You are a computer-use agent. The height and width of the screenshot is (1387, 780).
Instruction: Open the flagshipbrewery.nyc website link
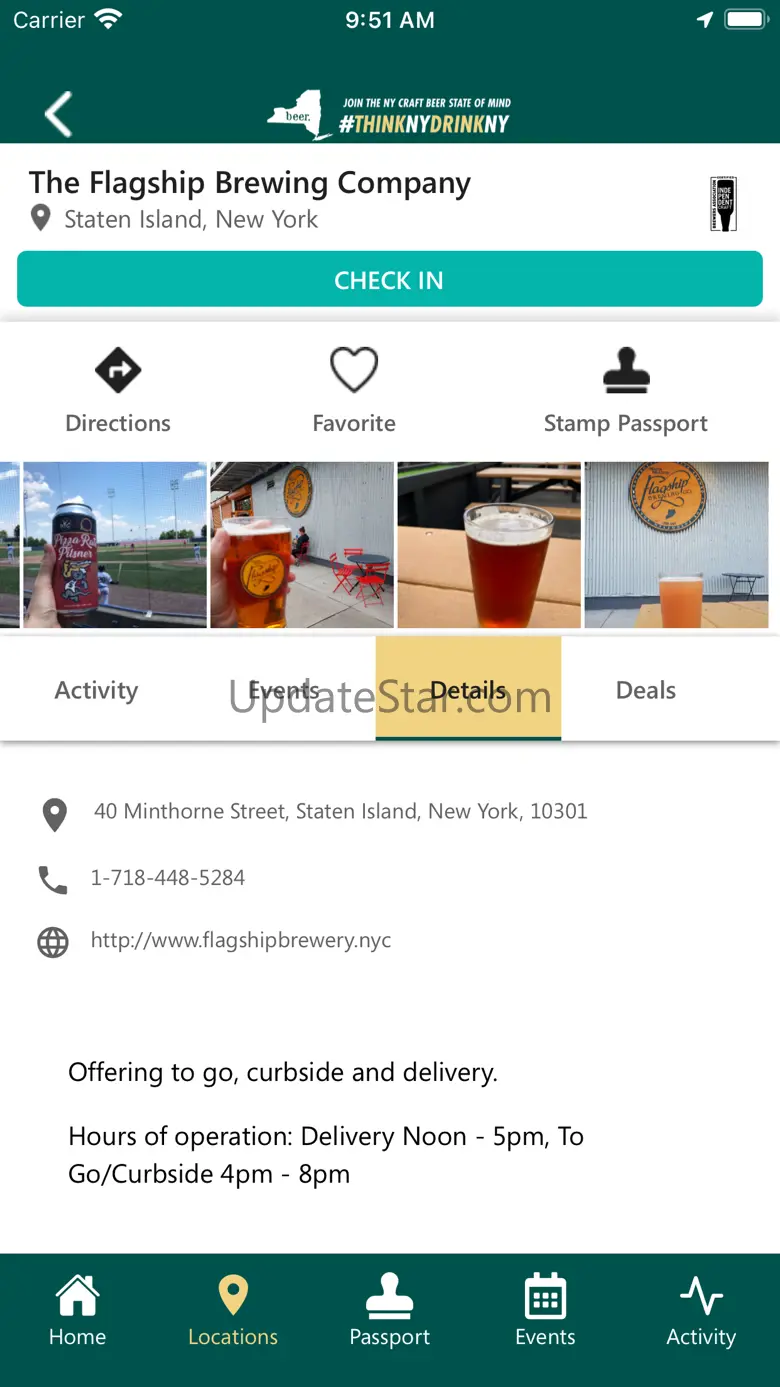241,940
